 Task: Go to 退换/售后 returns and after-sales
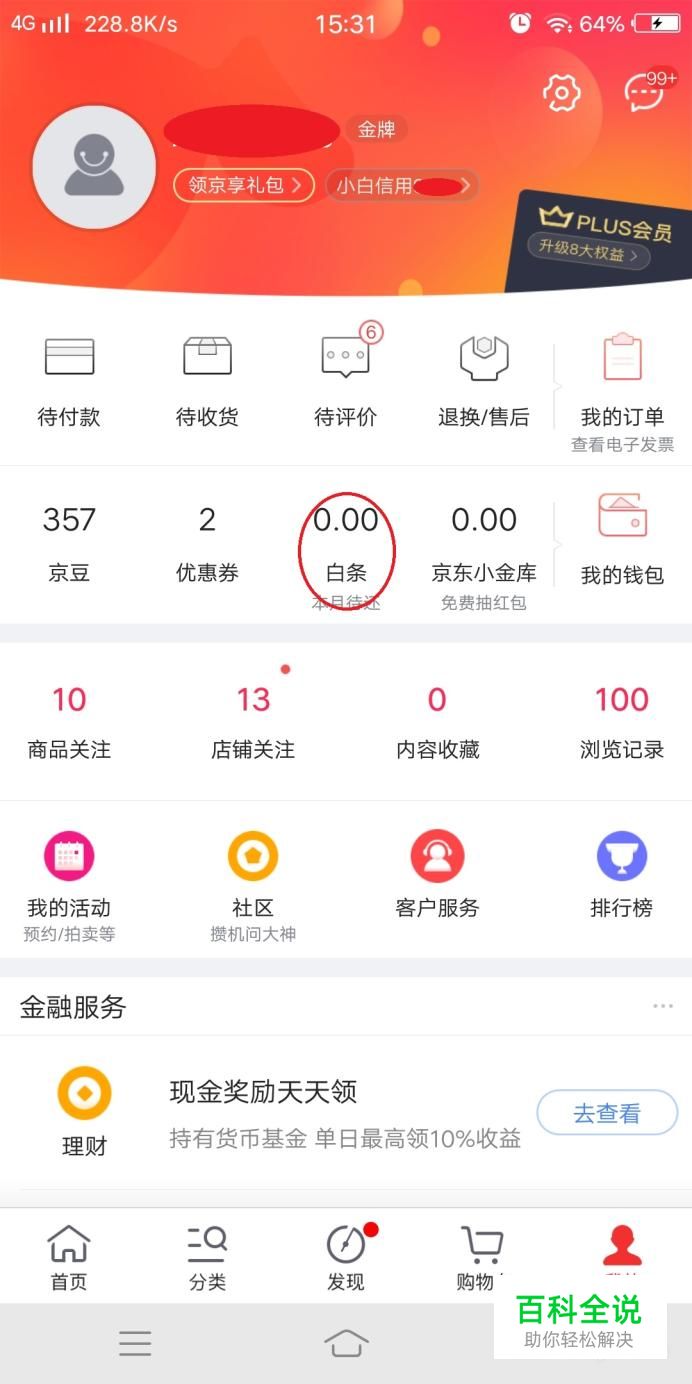click(484, 380)
